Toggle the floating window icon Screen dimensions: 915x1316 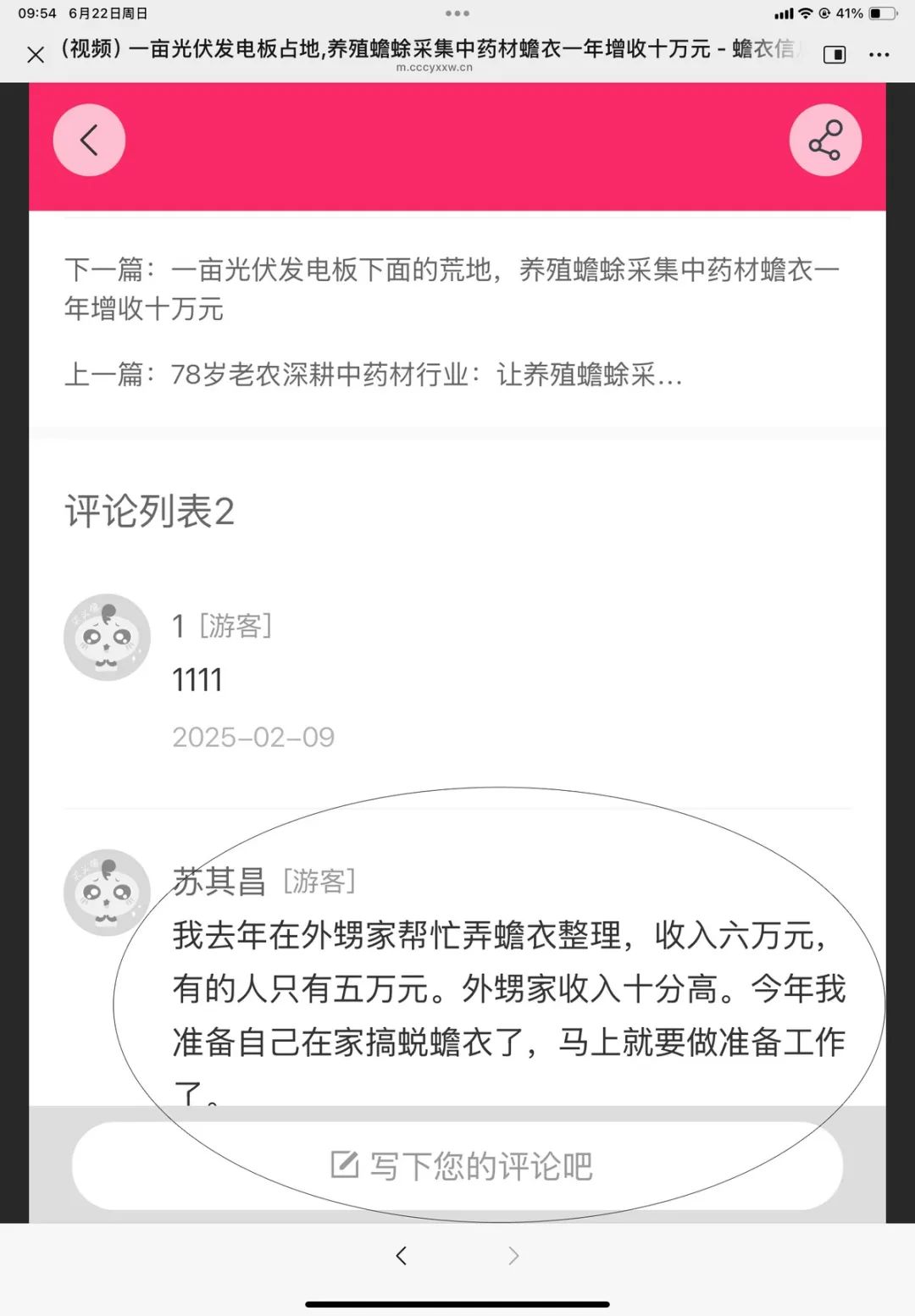(x=835, y=55)
